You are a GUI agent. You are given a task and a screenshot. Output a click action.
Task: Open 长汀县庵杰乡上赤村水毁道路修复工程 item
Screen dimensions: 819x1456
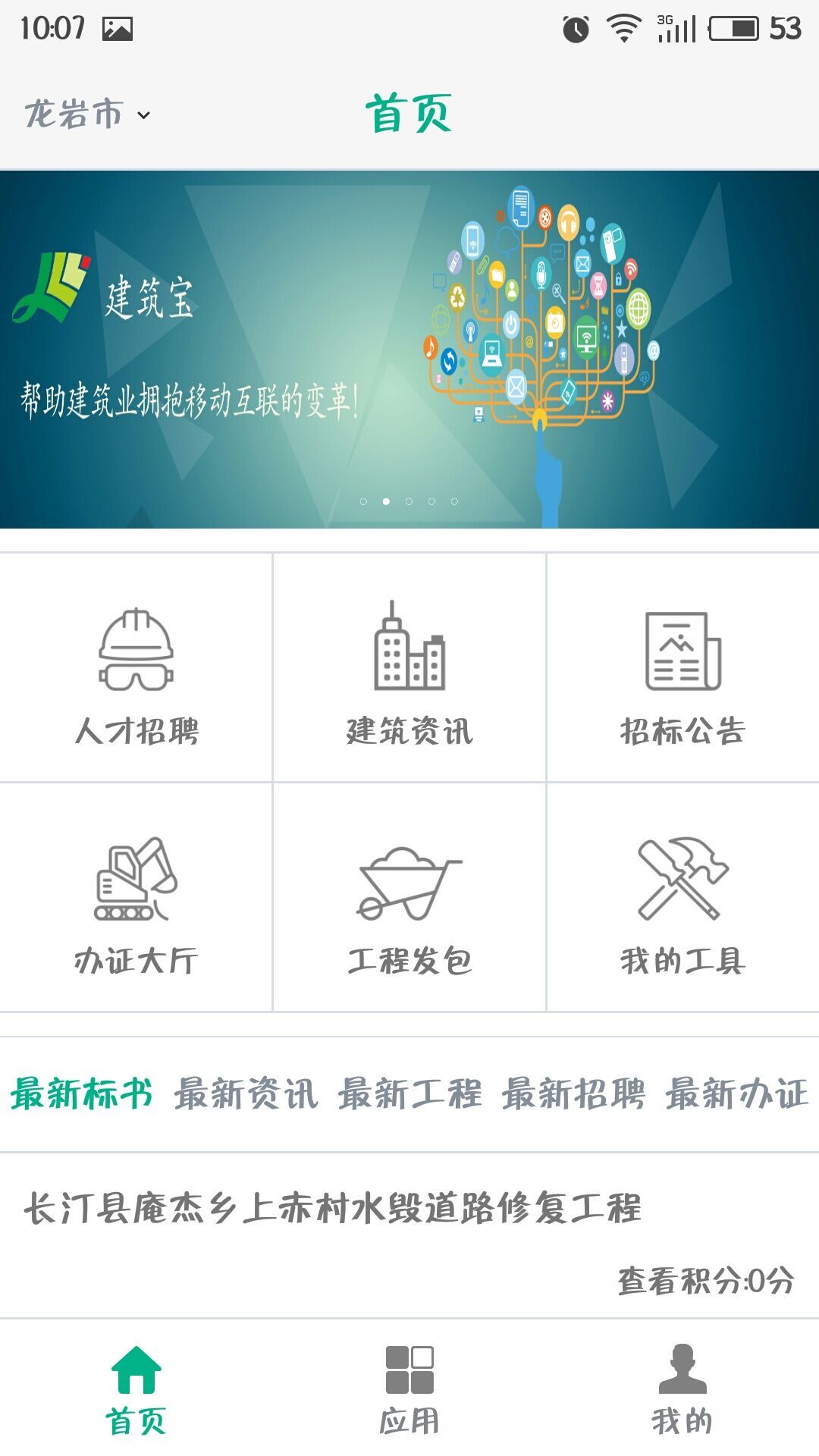409,1235
